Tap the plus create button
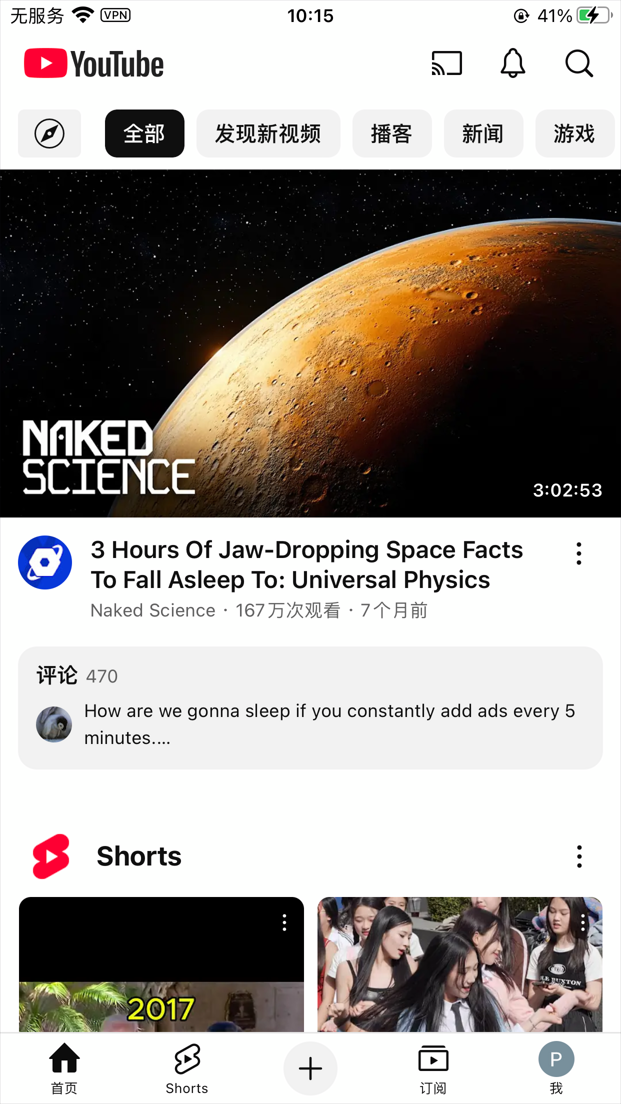This screenshot has width=621, height=1104. 310,1069
